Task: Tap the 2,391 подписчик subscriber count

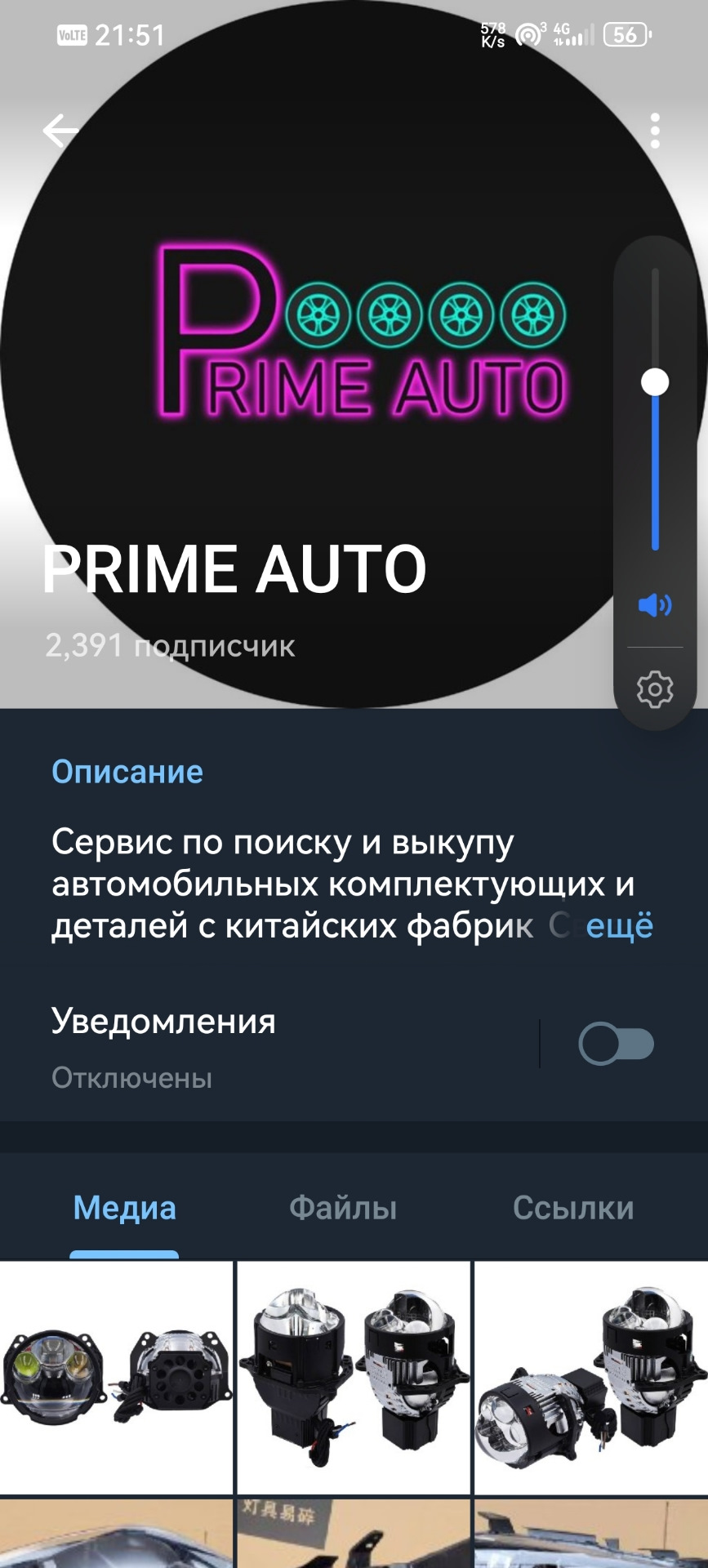Action: pos(171,648)
